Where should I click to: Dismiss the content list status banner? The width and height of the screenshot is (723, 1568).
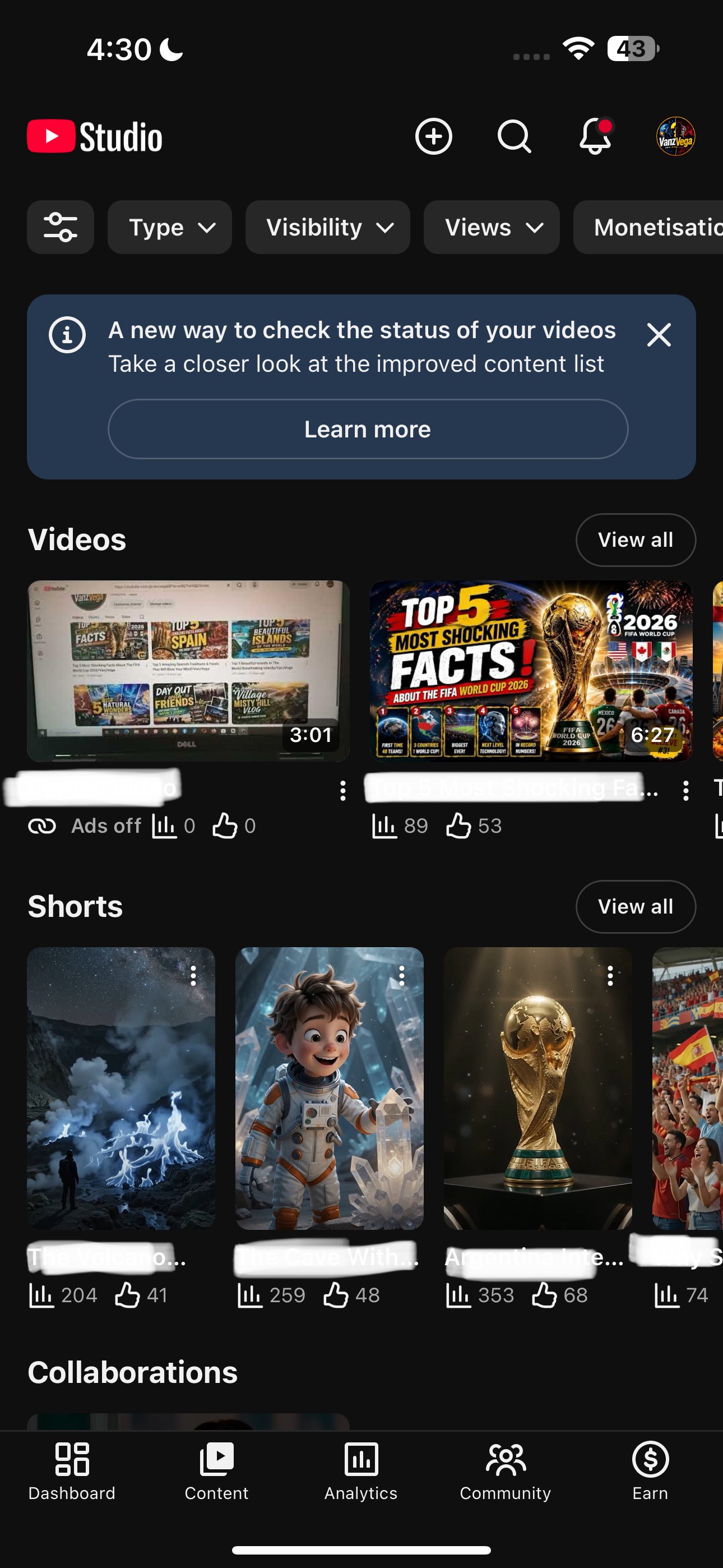point(659,335)
